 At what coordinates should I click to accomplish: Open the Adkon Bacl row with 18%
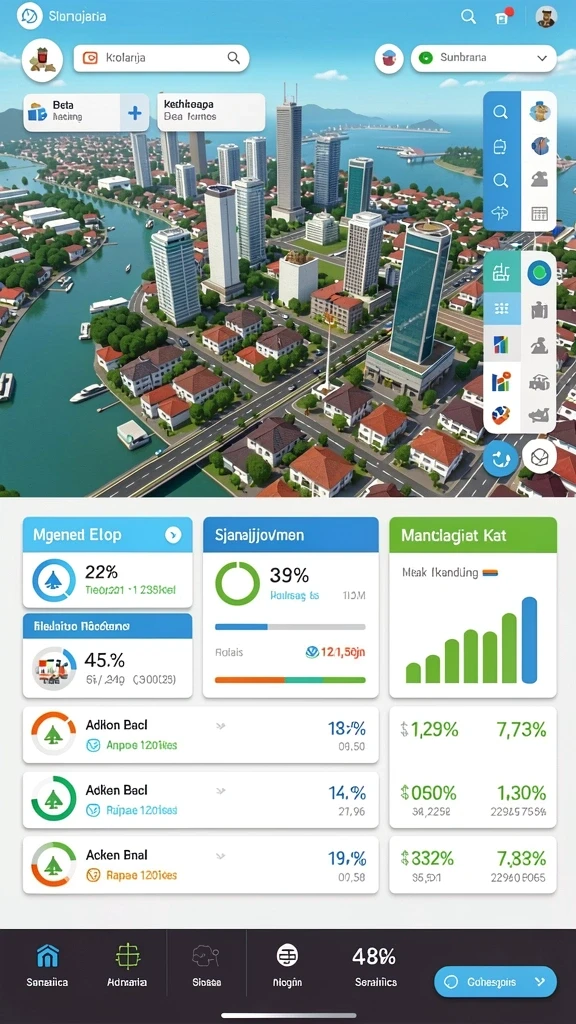coord(200,734)
